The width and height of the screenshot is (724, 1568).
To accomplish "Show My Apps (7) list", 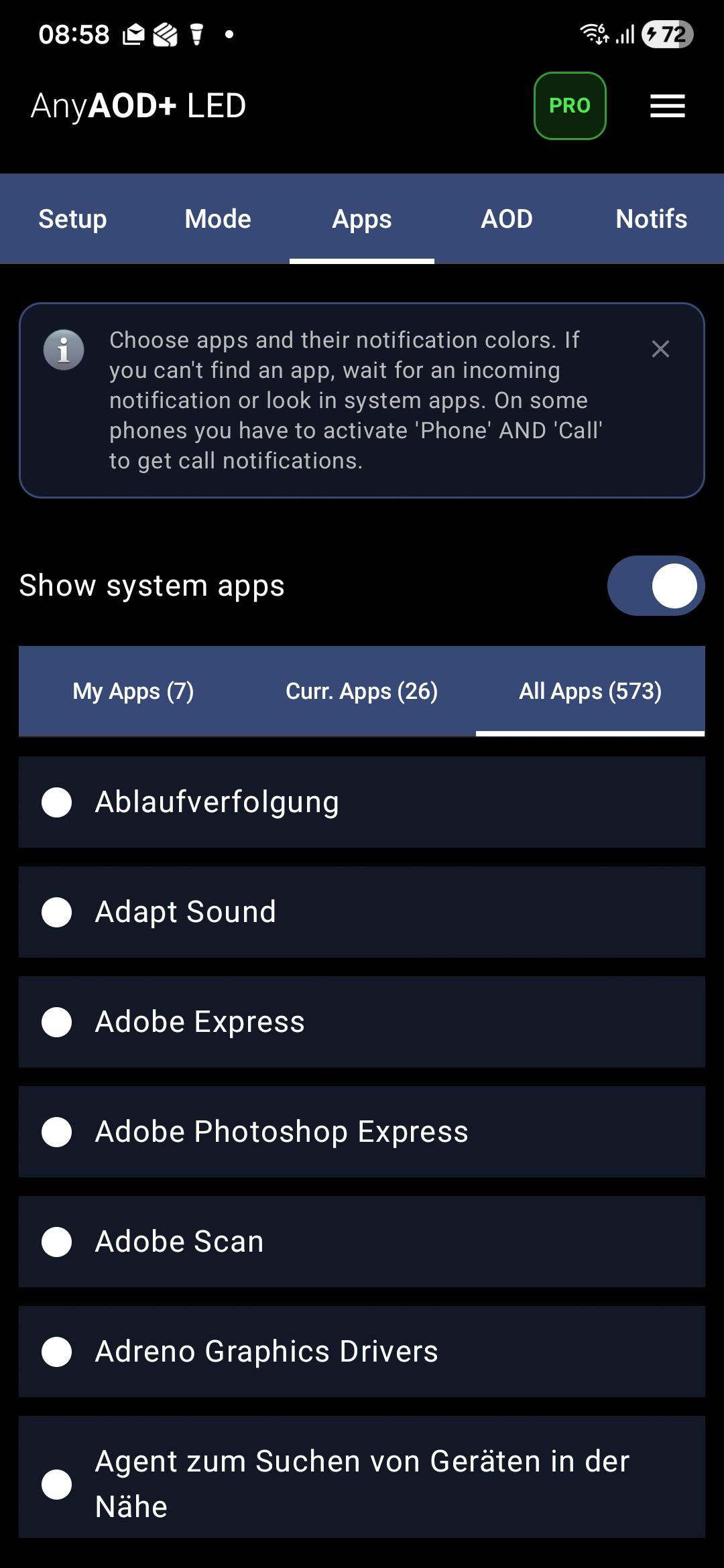I will click(133, 691).
